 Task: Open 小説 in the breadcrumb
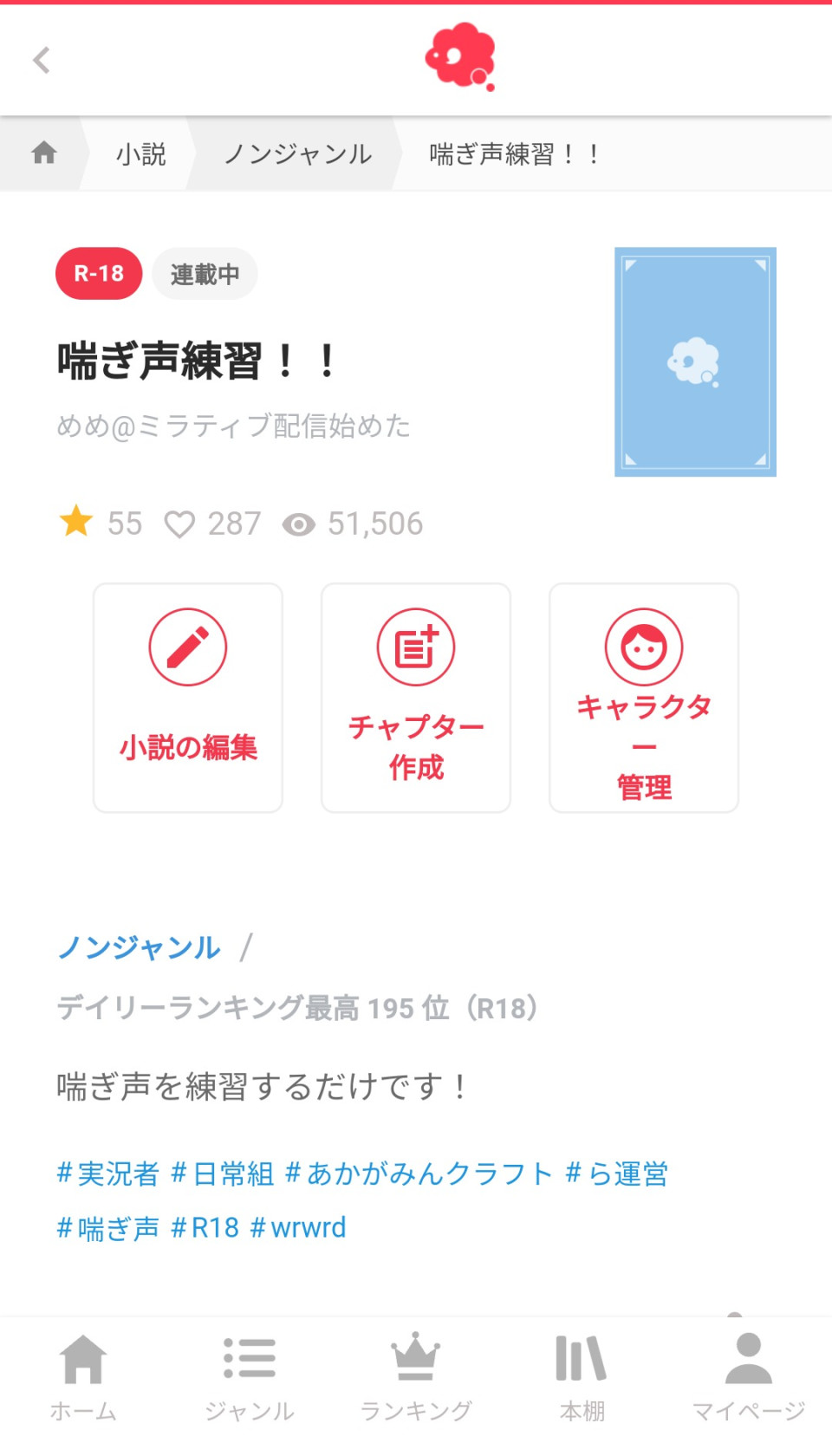pos(140,154)
